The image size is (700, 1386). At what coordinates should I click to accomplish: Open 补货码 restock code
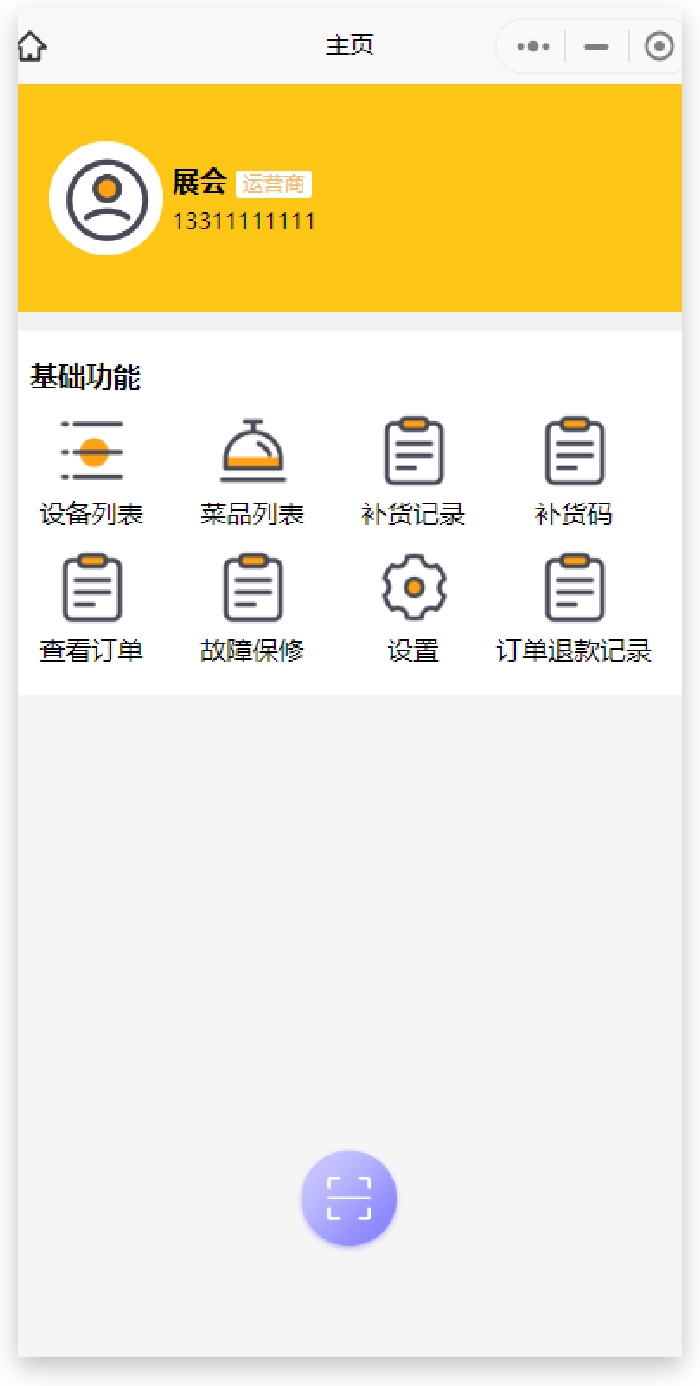(574, 472)
